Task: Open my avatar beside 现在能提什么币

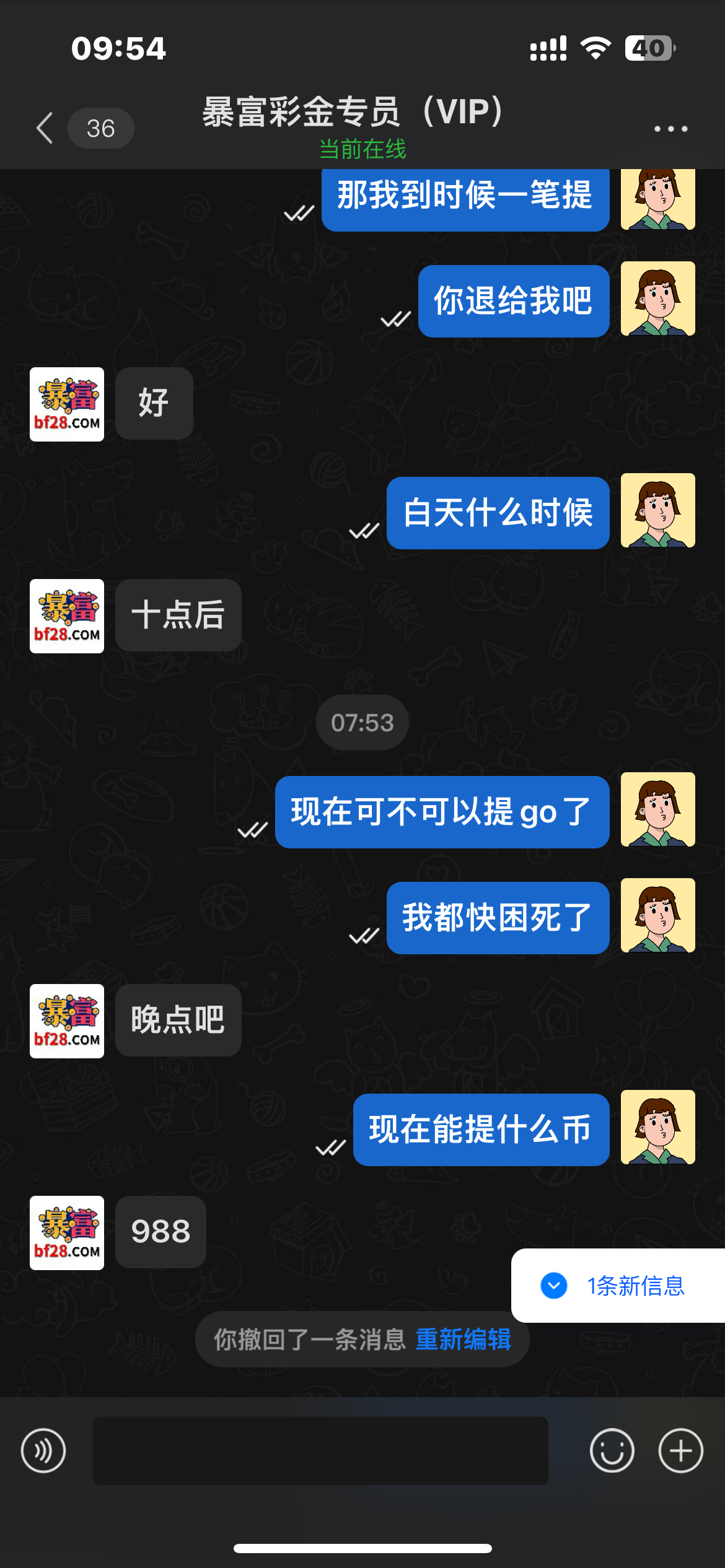Action: click(657, 1127)
